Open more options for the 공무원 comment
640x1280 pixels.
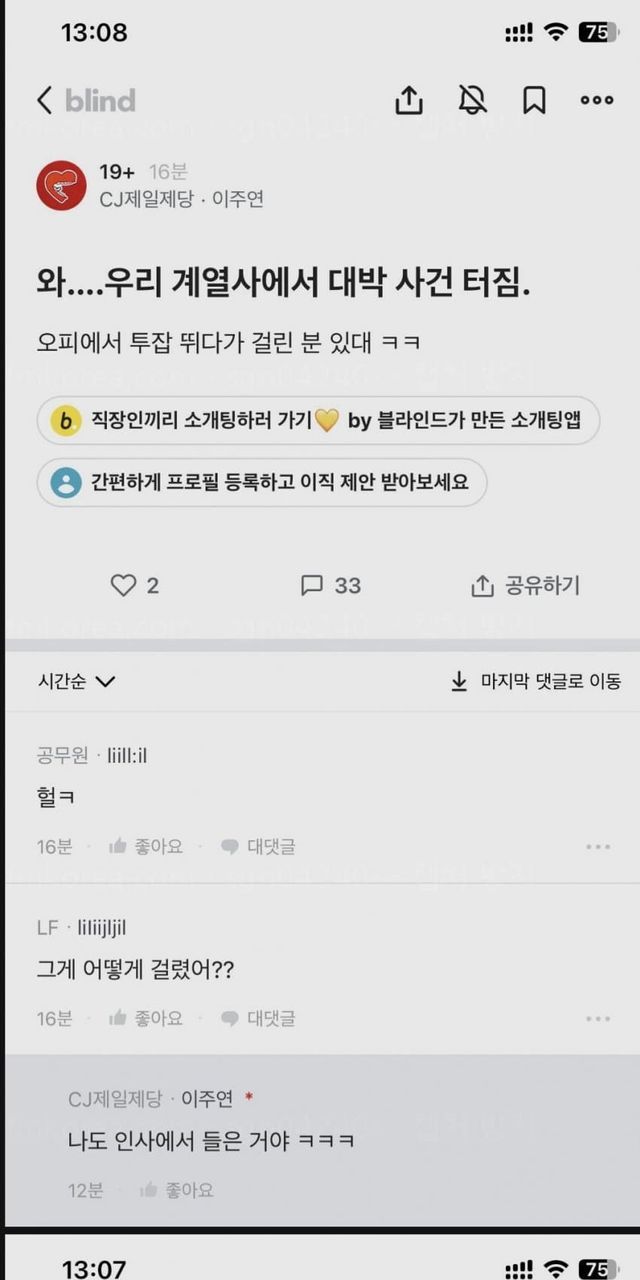[x=598, y=847]
